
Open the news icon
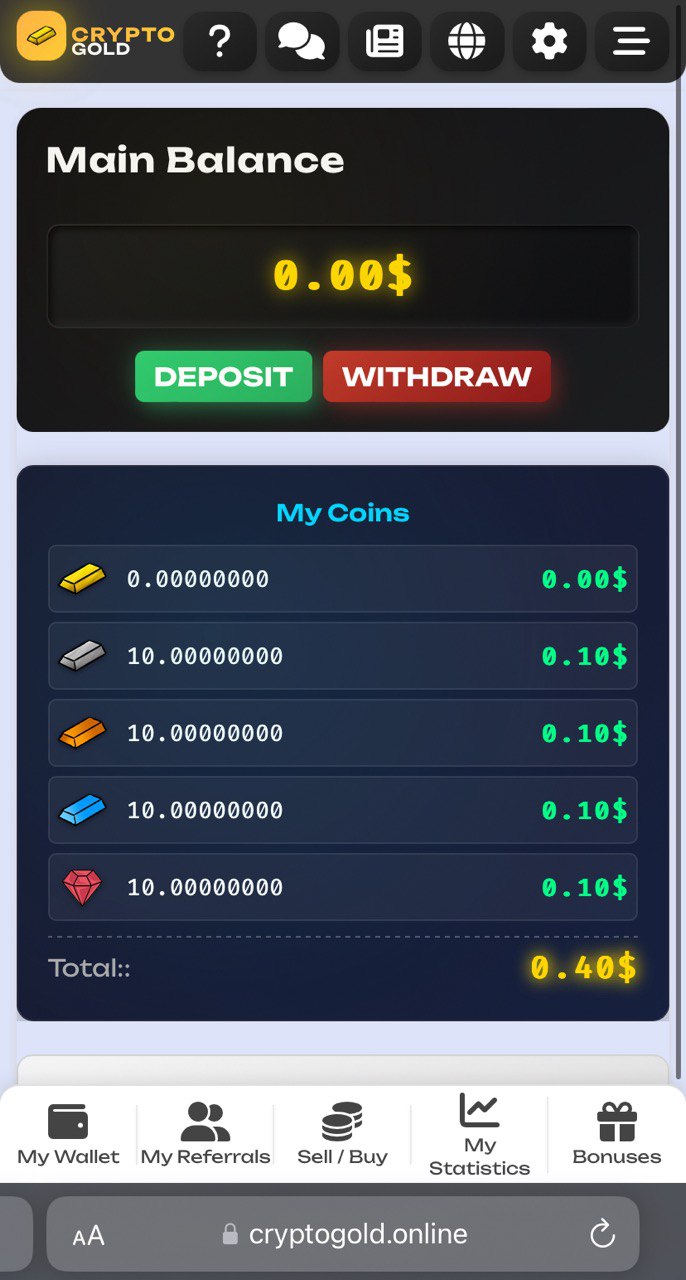pyautogui.click(x=384, y=42)
